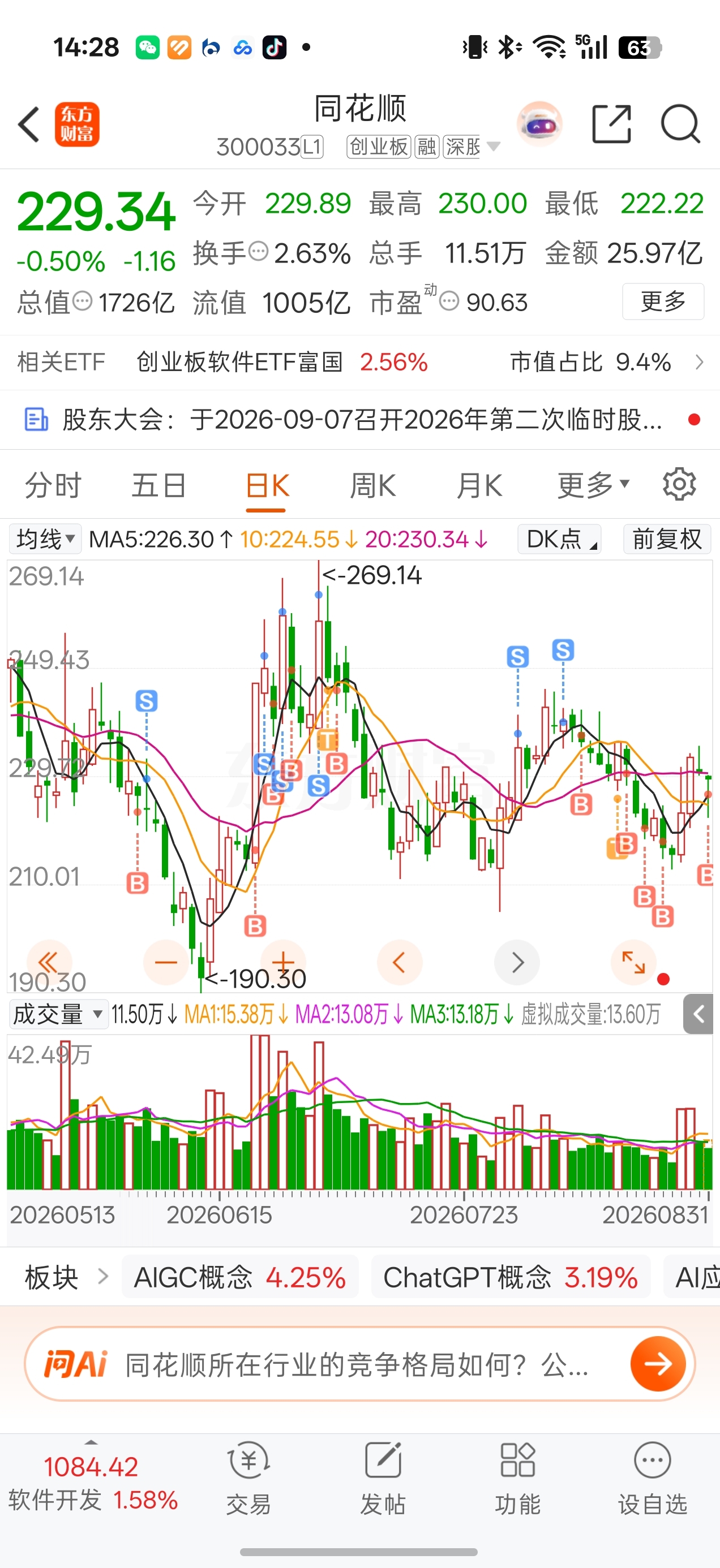Screen dimensions: 720x1568
Task: Share this stock page
Action: tap(611, 124)
